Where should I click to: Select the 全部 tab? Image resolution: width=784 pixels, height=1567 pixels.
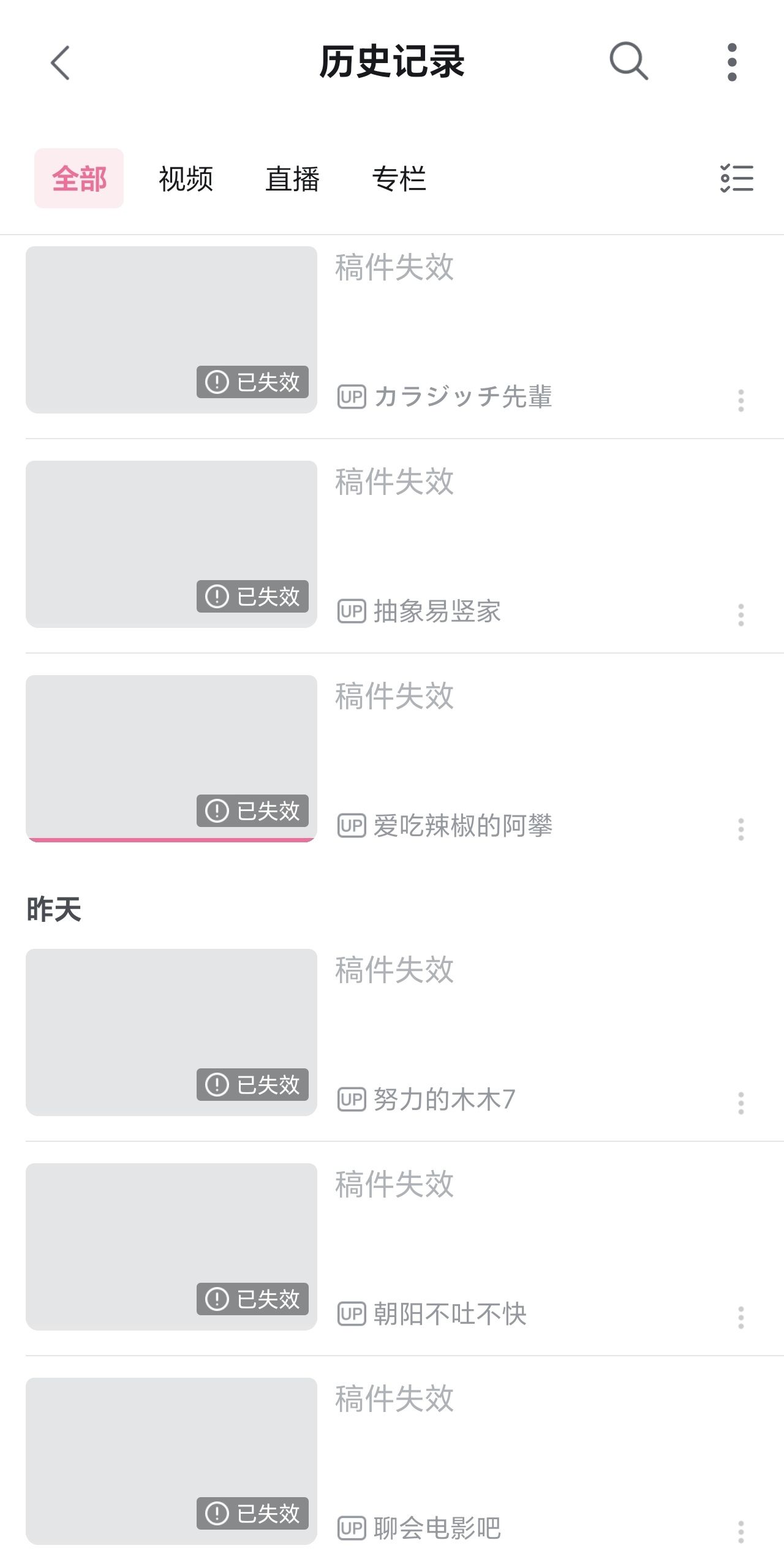pyautogui.click(x=79, y=179)
